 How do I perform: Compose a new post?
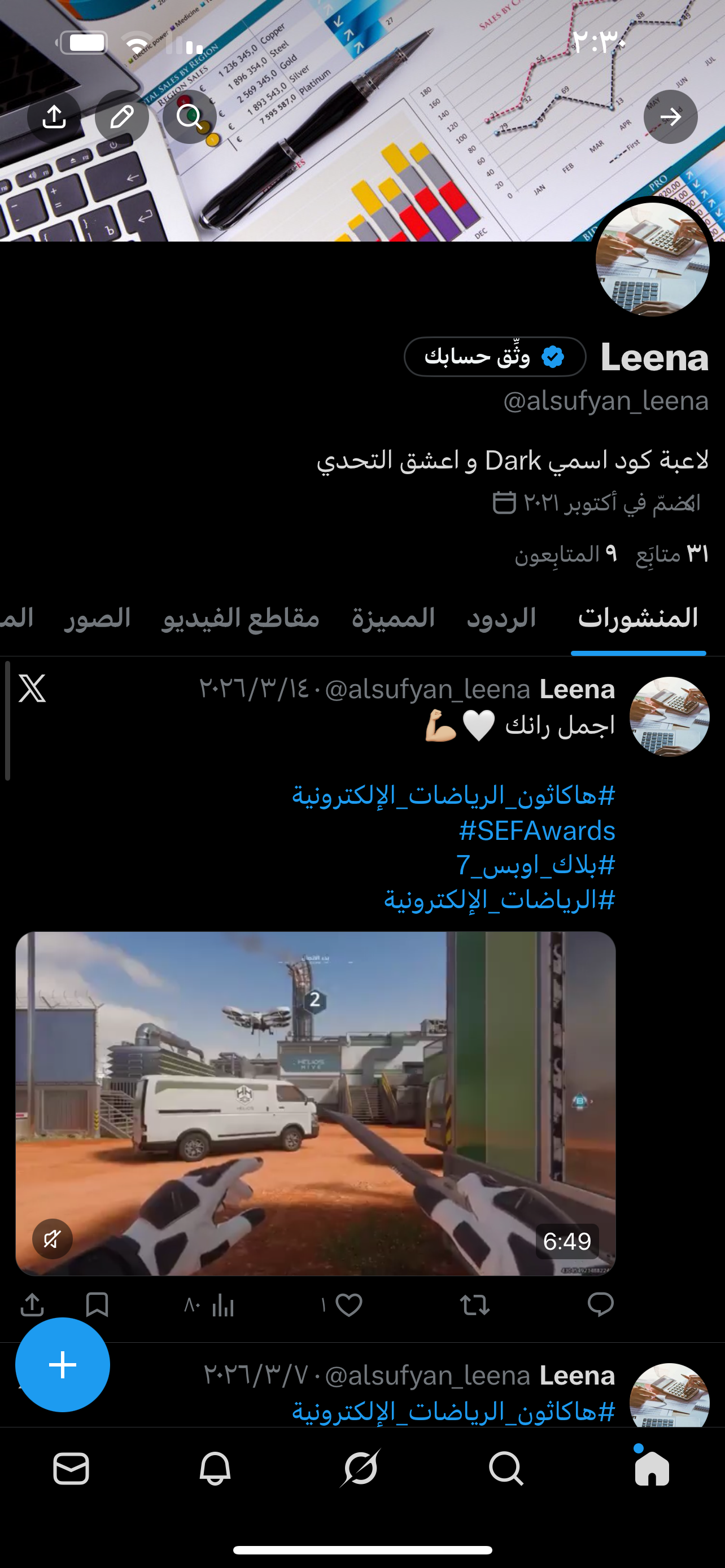[63, 1365]
